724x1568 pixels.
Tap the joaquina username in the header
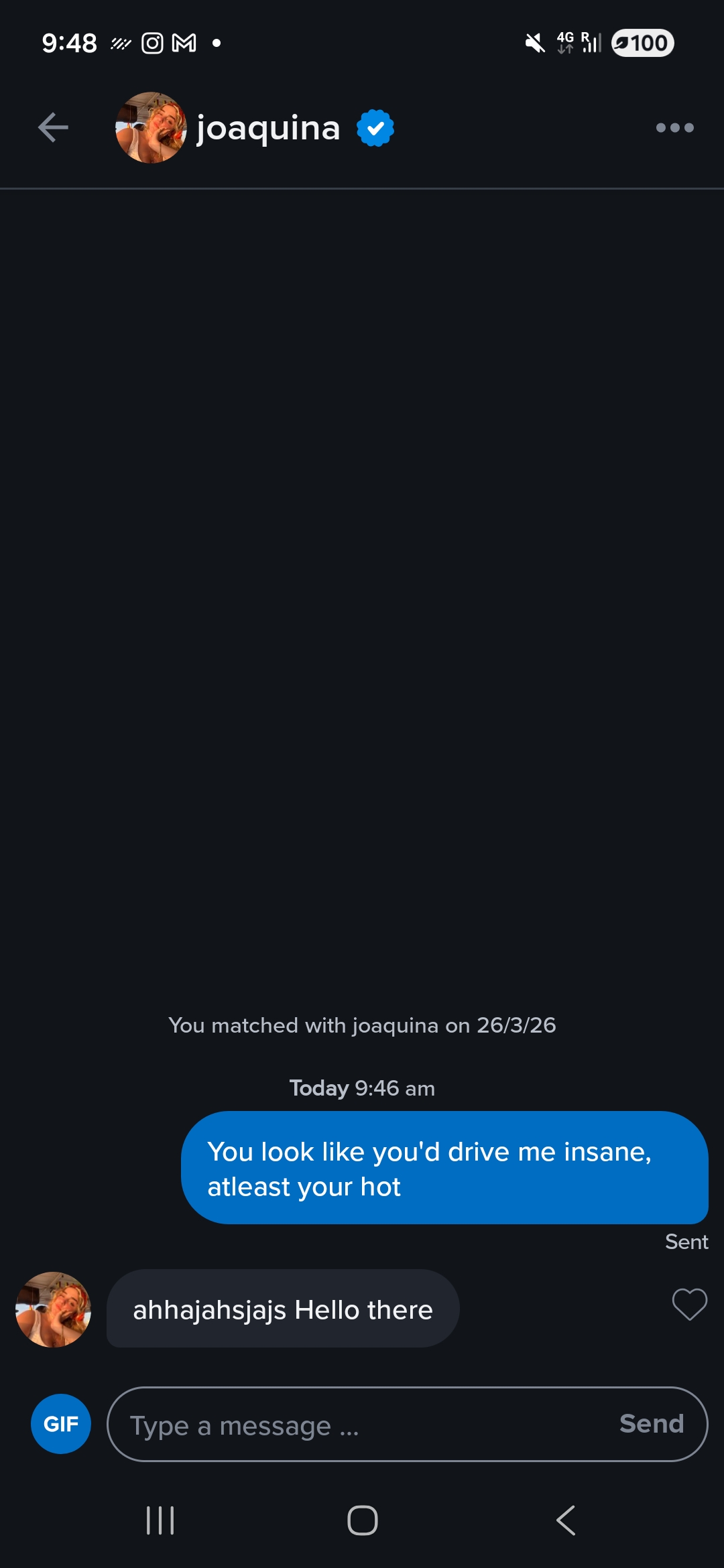tap(267, 127)
